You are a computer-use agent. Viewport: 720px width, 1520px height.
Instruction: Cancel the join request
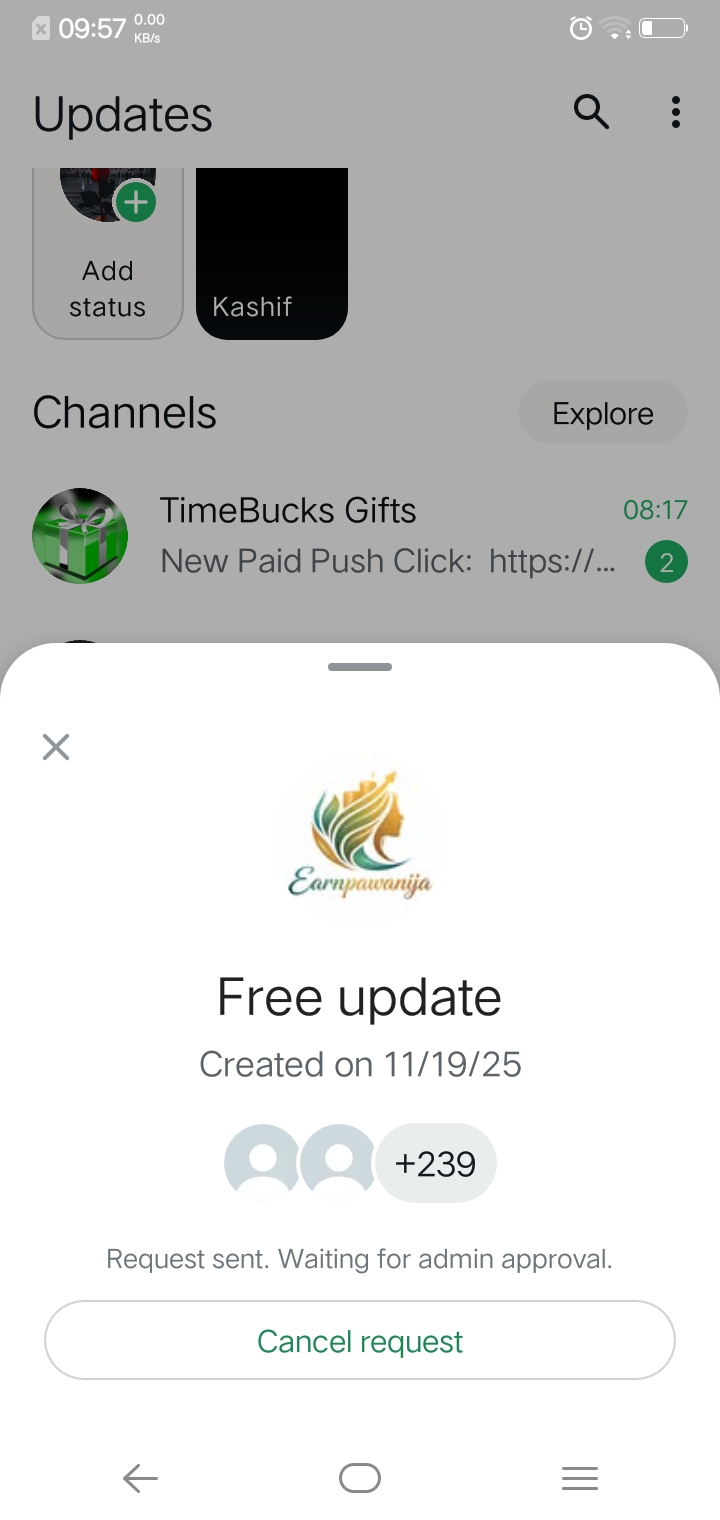point(360,1340)
